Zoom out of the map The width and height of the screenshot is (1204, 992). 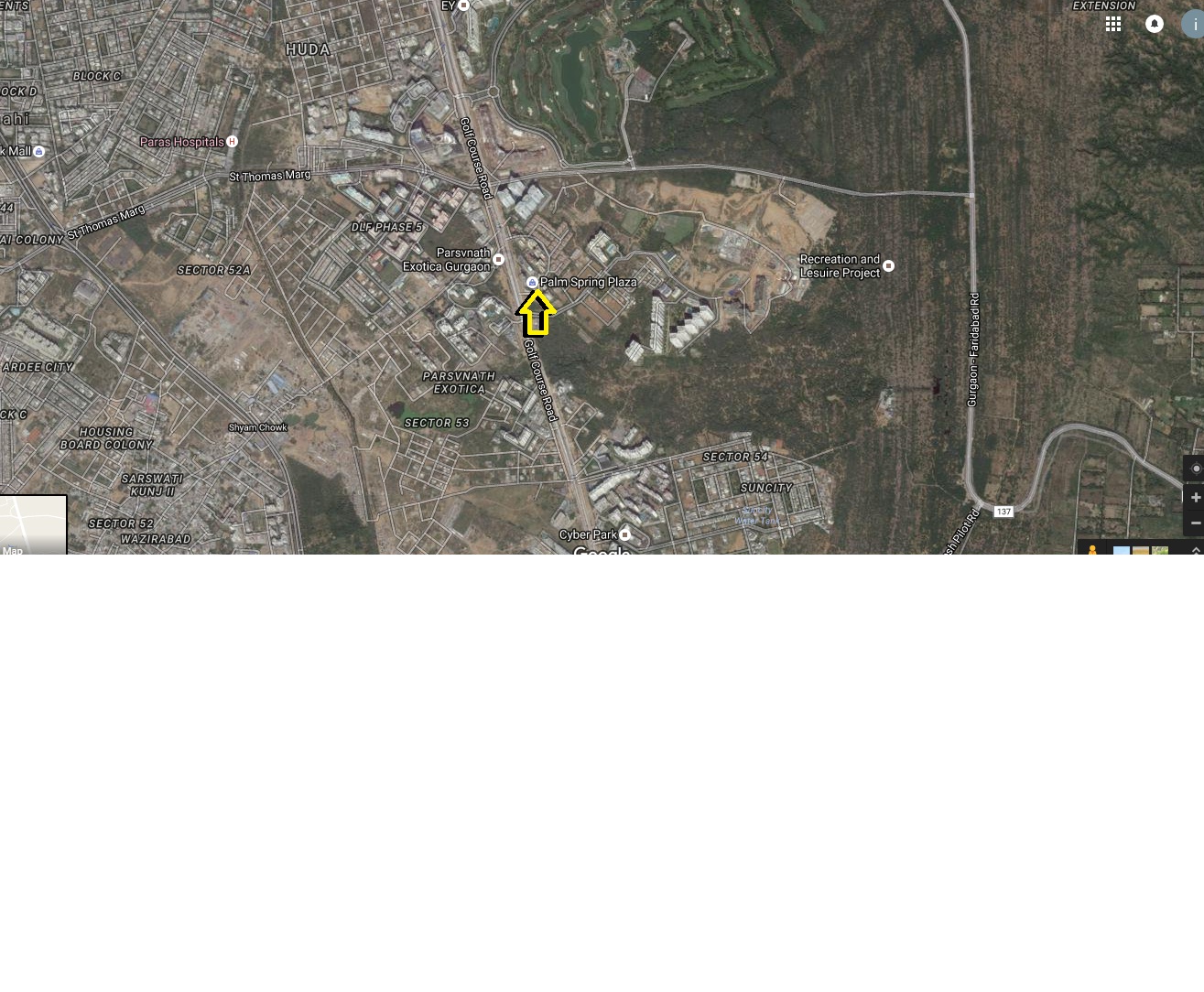click(x=1195, y=523)
